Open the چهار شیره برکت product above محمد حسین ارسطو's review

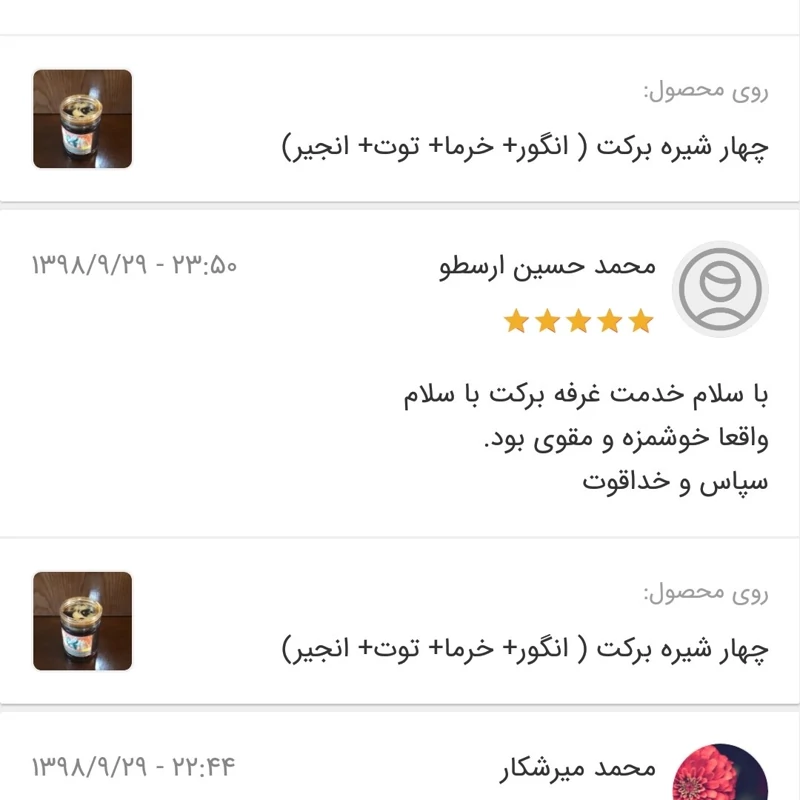coord(525,147)
